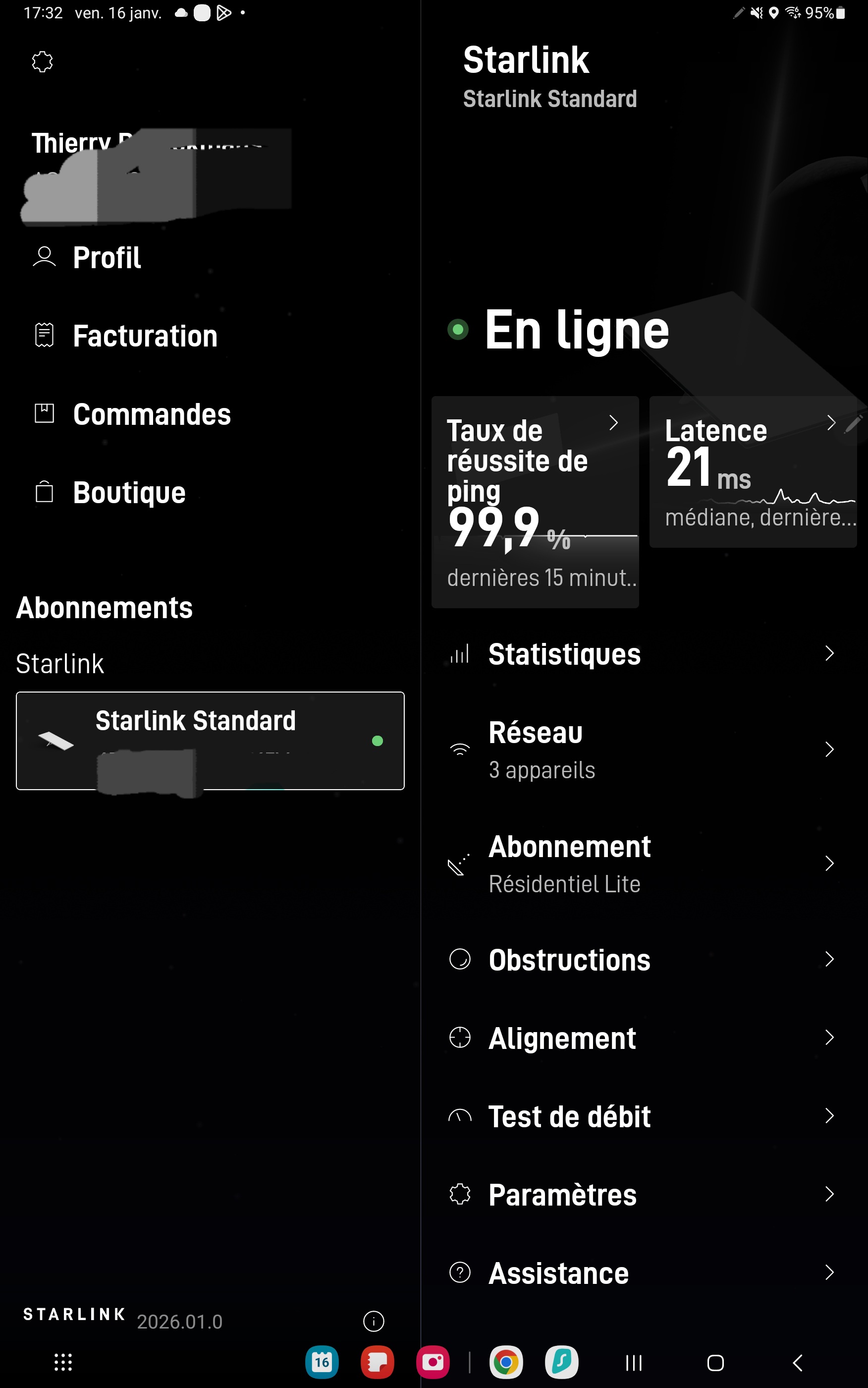868x1388 pixels.
Task: Open Profil
Action: click(86, 257)
